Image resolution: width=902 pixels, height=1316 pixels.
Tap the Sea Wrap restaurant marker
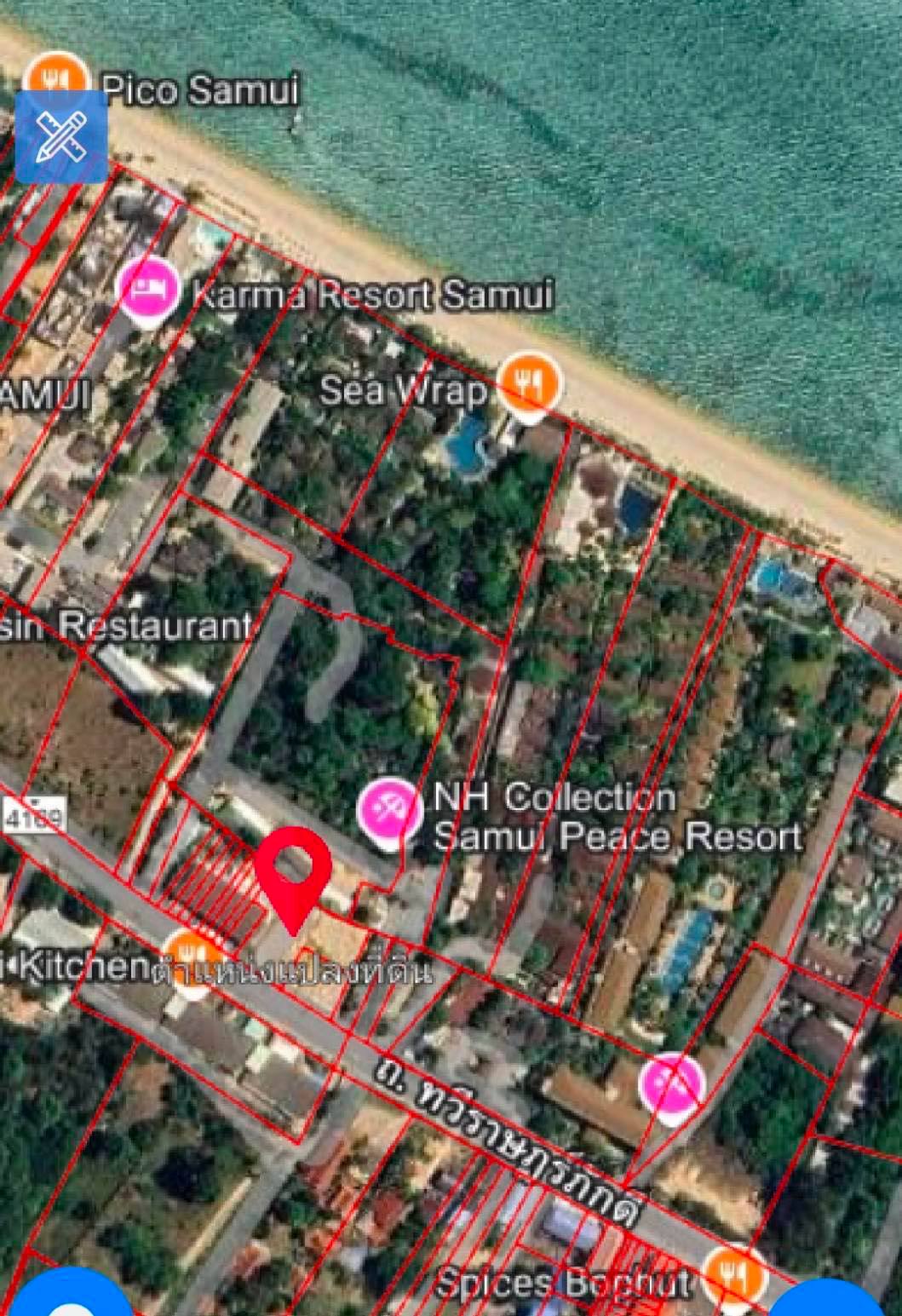[529, 385]
